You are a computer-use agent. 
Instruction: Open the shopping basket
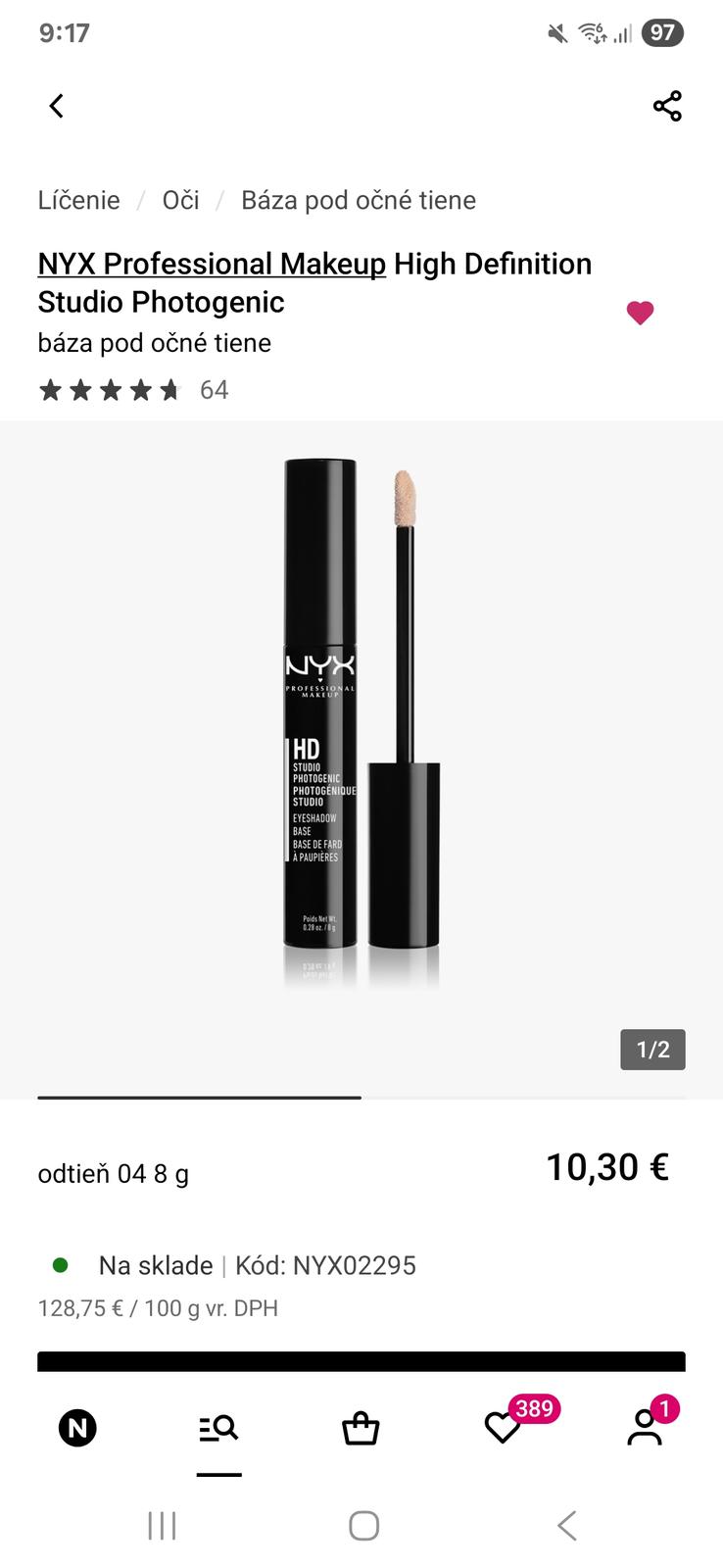click(x=361, y=1428)
